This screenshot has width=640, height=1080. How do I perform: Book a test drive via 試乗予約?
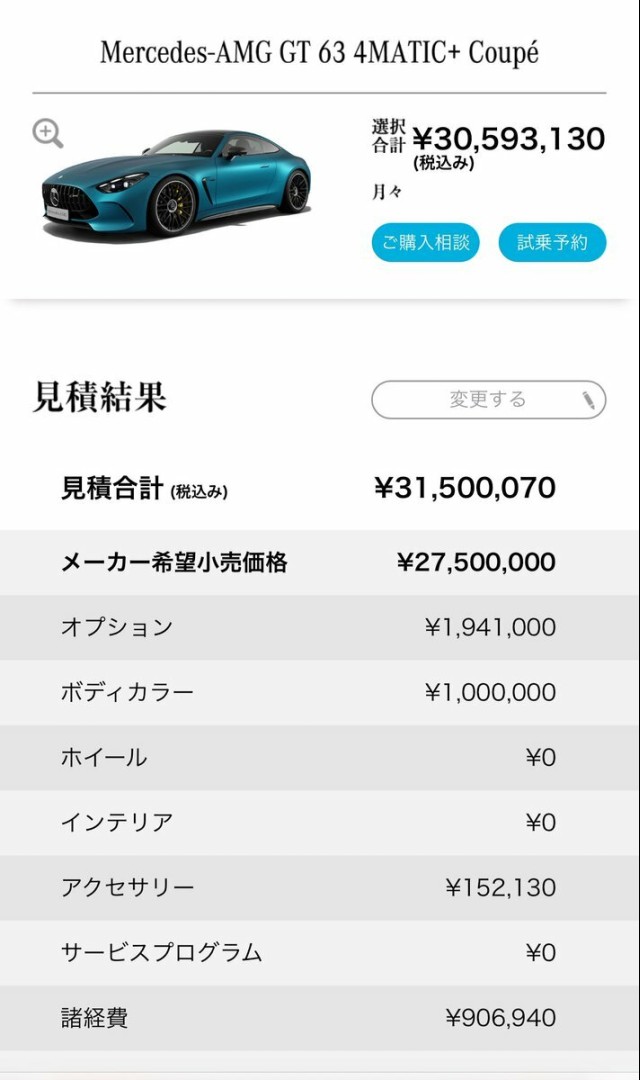point(552,242)
